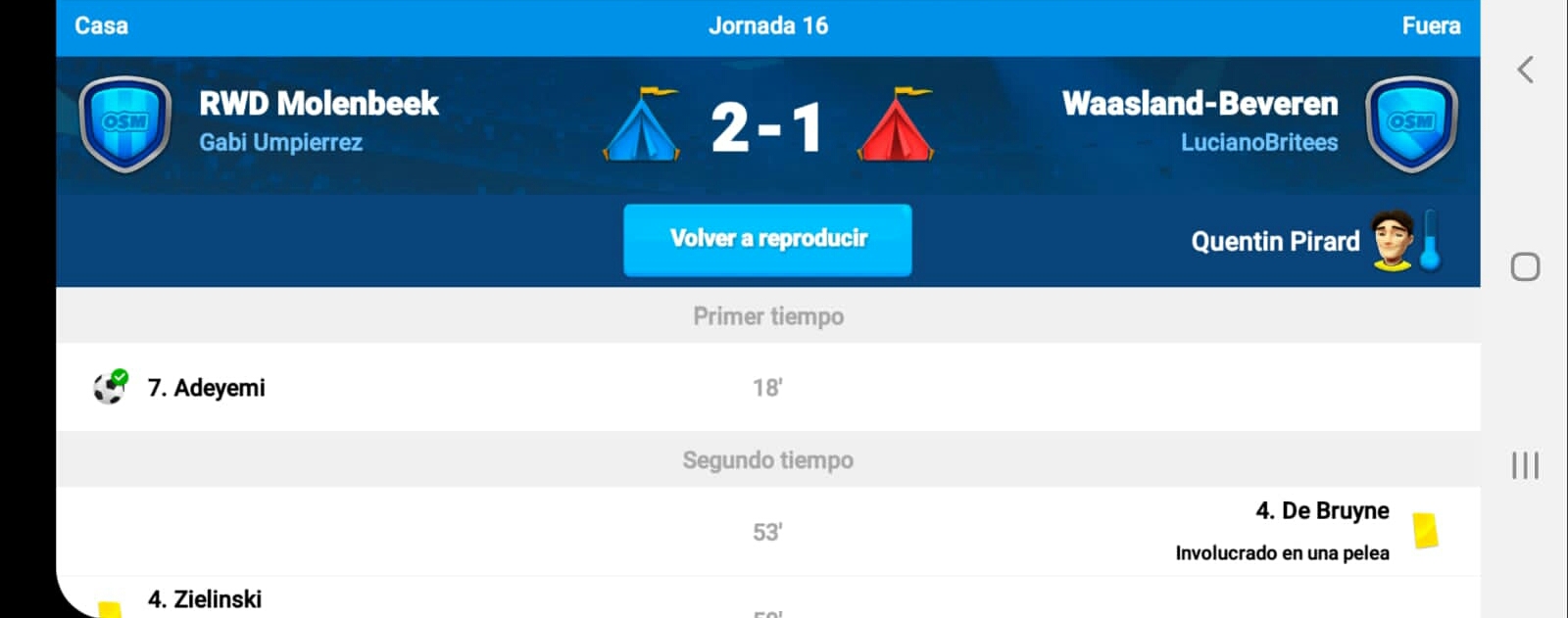Image resolution: width=1568 pixels, height=618 pixels.
Task: Open recent apps view
Action: pos(1525,465)
